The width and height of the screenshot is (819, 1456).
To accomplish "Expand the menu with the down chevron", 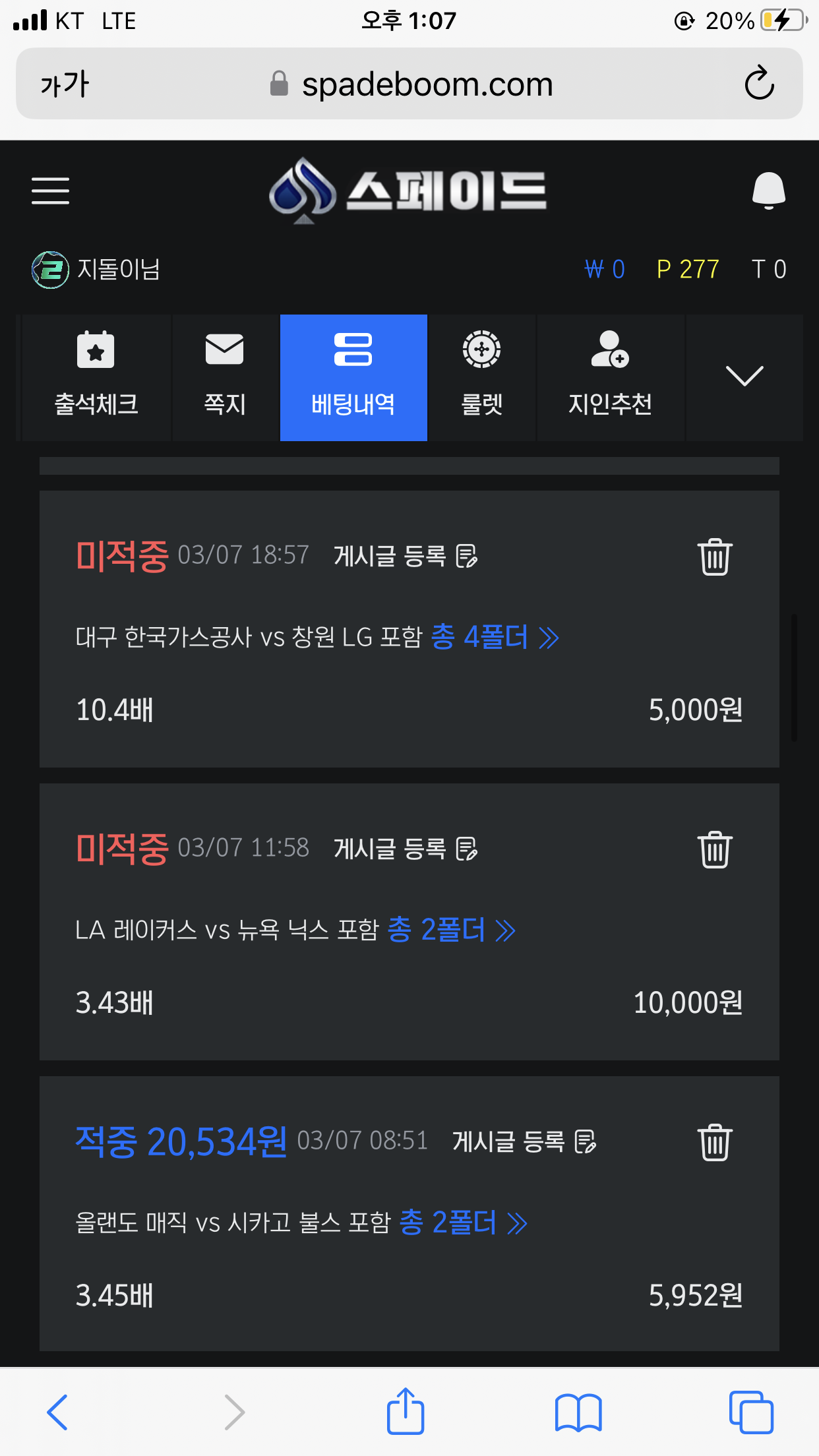I will pyautogui.click(x=744, y=376).
